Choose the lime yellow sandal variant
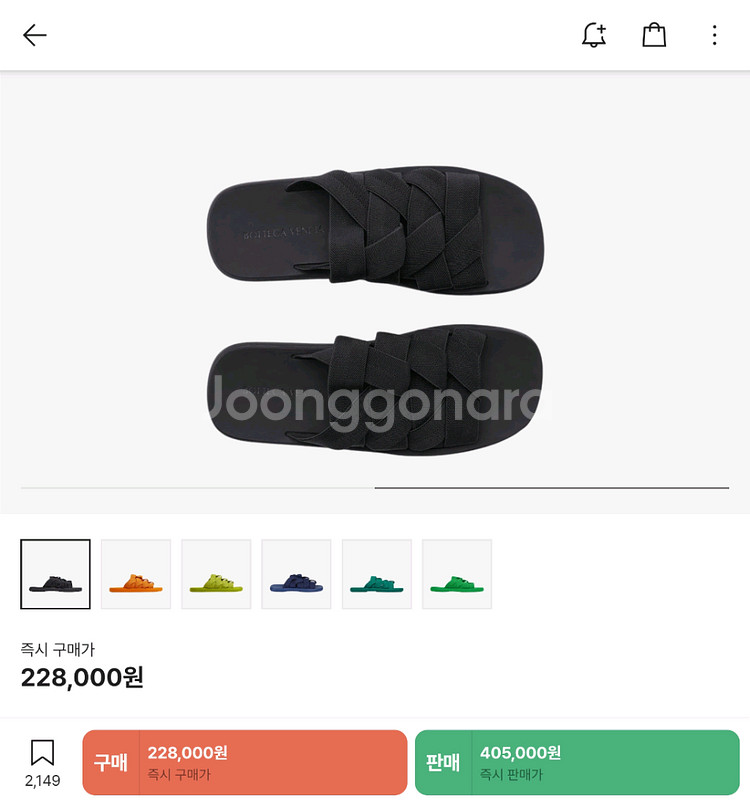The width and height of the screenshot is (750, 807). click(216, 574)
